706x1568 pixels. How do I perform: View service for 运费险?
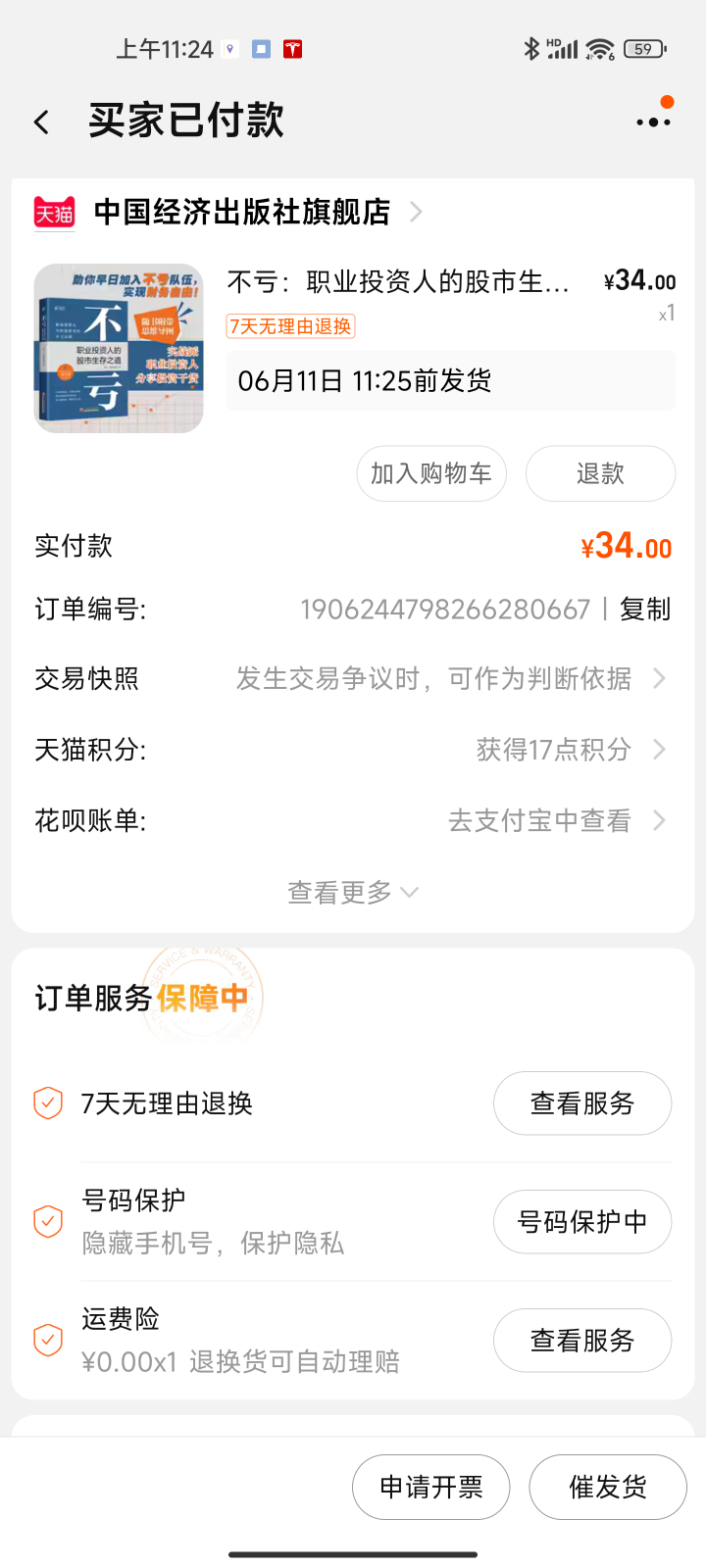[581, 1341]
